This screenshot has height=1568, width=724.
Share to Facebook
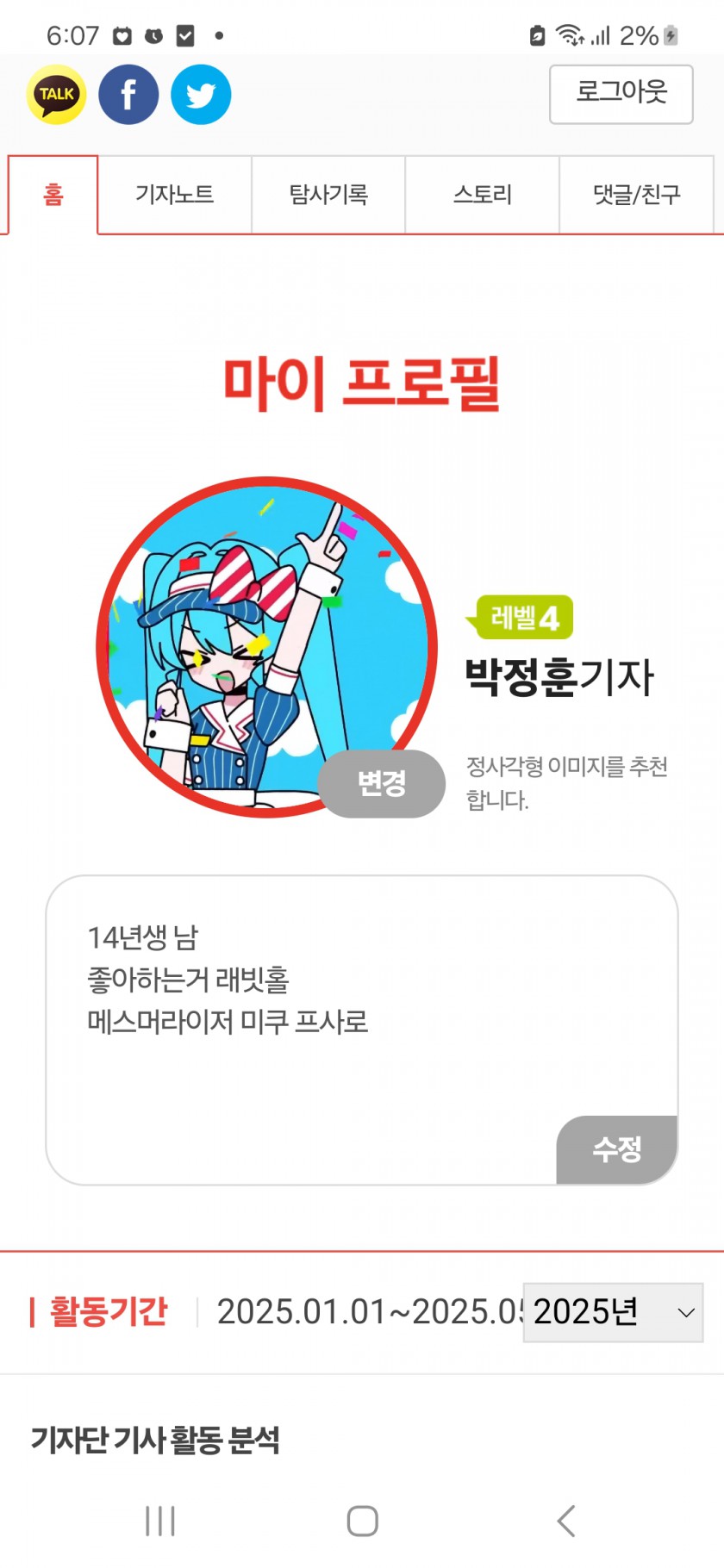pos(128,95)
